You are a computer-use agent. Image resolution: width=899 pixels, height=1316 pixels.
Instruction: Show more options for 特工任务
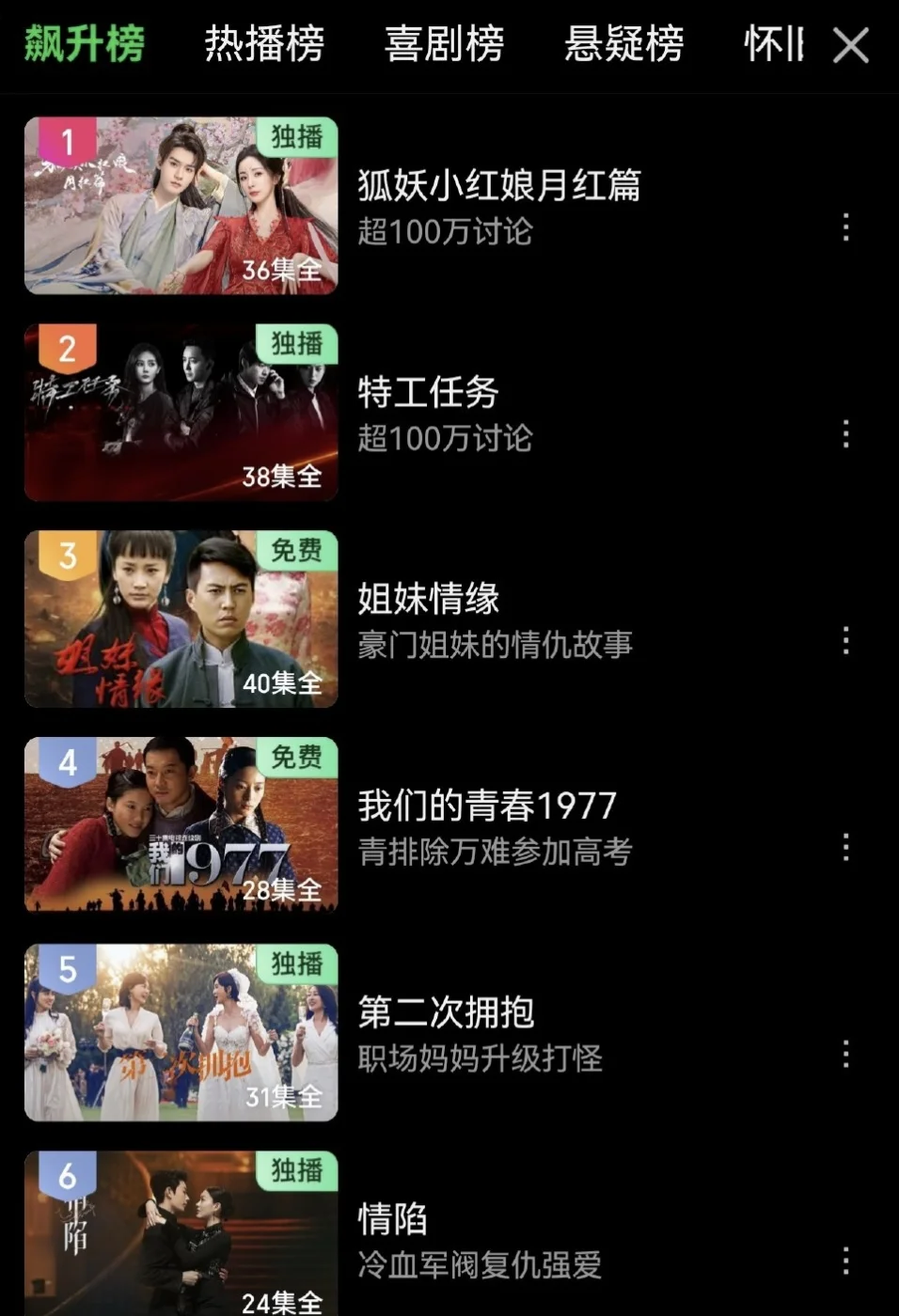(846, 433)
